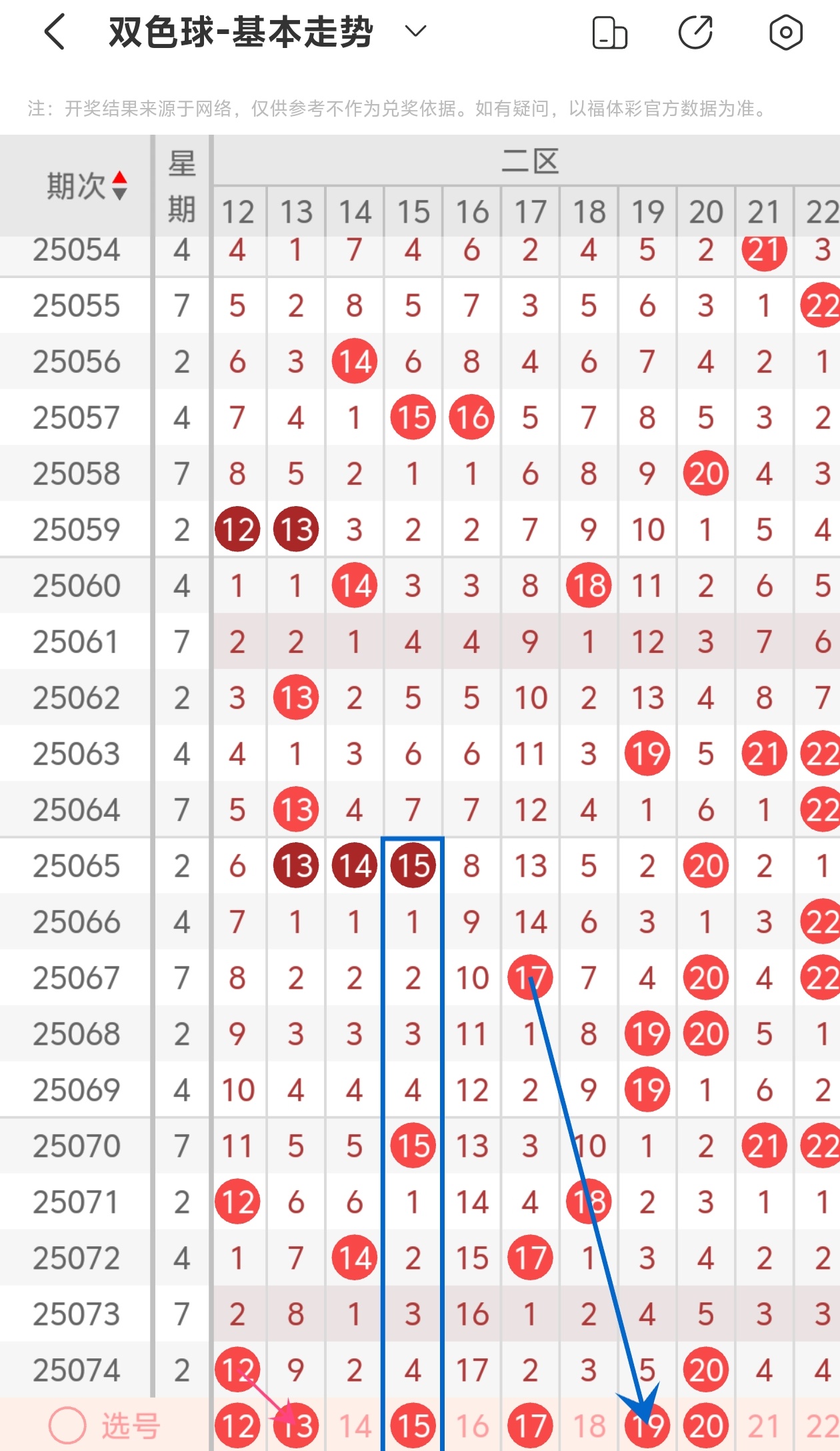Deselect number 17 in the 选号 row
This screenshot has width=840, height=1451.
[531, 1426]
